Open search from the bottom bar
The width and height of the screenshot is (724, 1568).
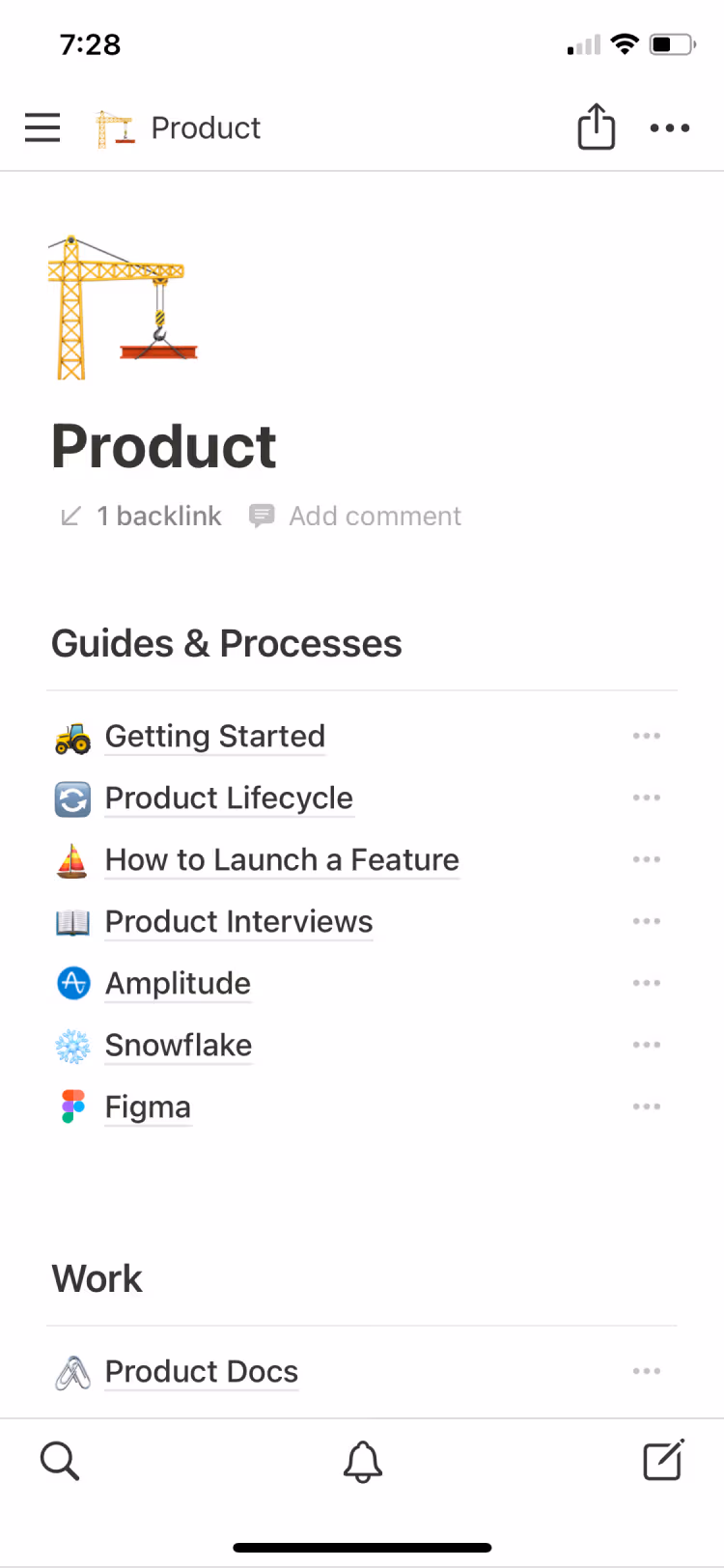(x=60, y=1461)
